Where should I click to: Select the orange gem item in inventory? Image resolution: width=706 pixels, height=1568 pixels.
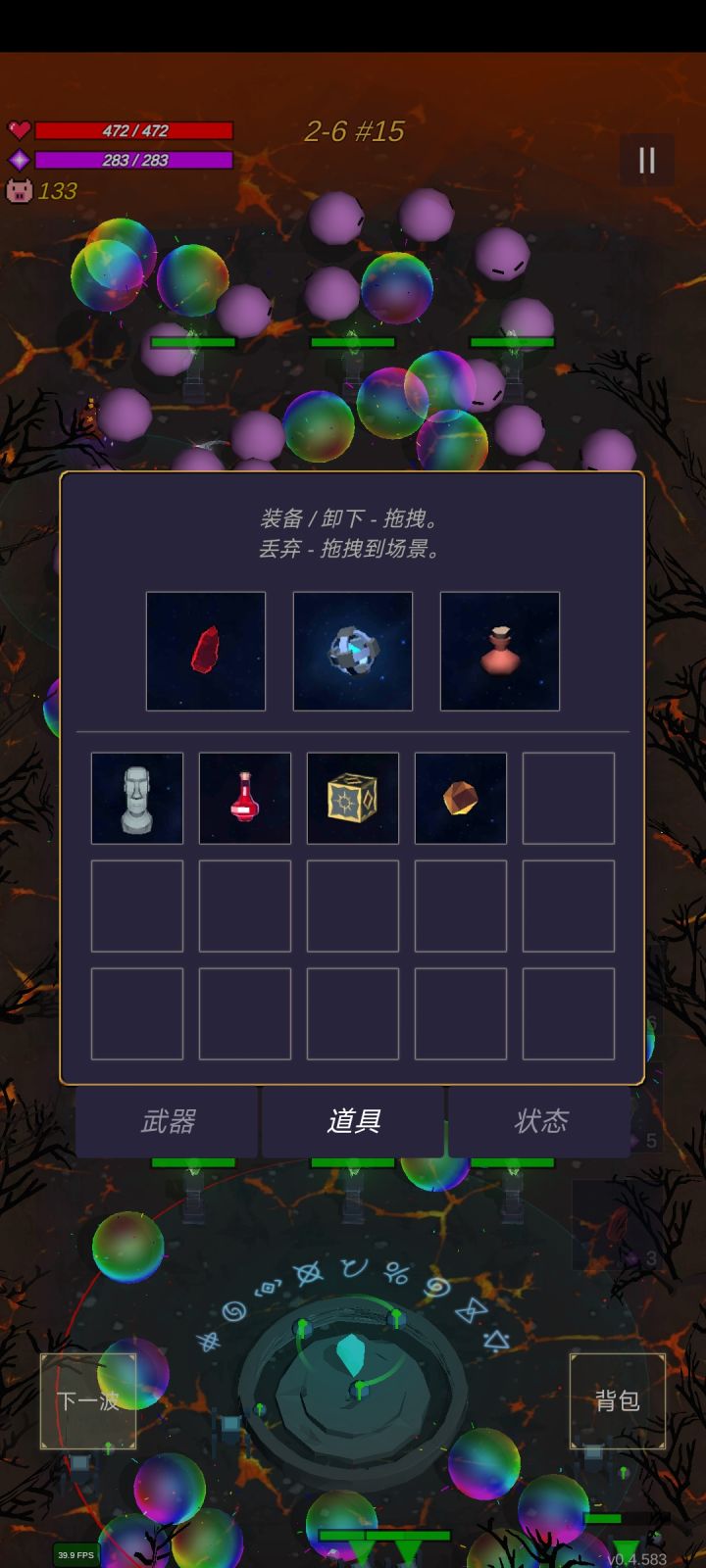(x=460, y=798)
